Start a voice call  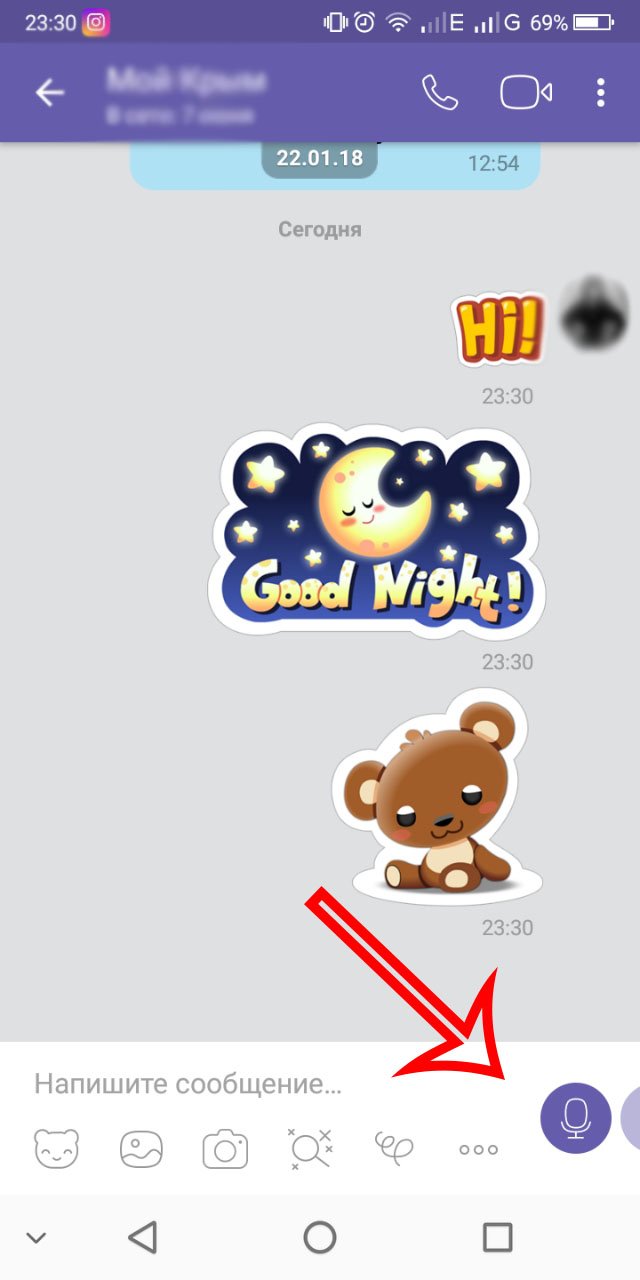pyautogui.click(x=440, y=93)
